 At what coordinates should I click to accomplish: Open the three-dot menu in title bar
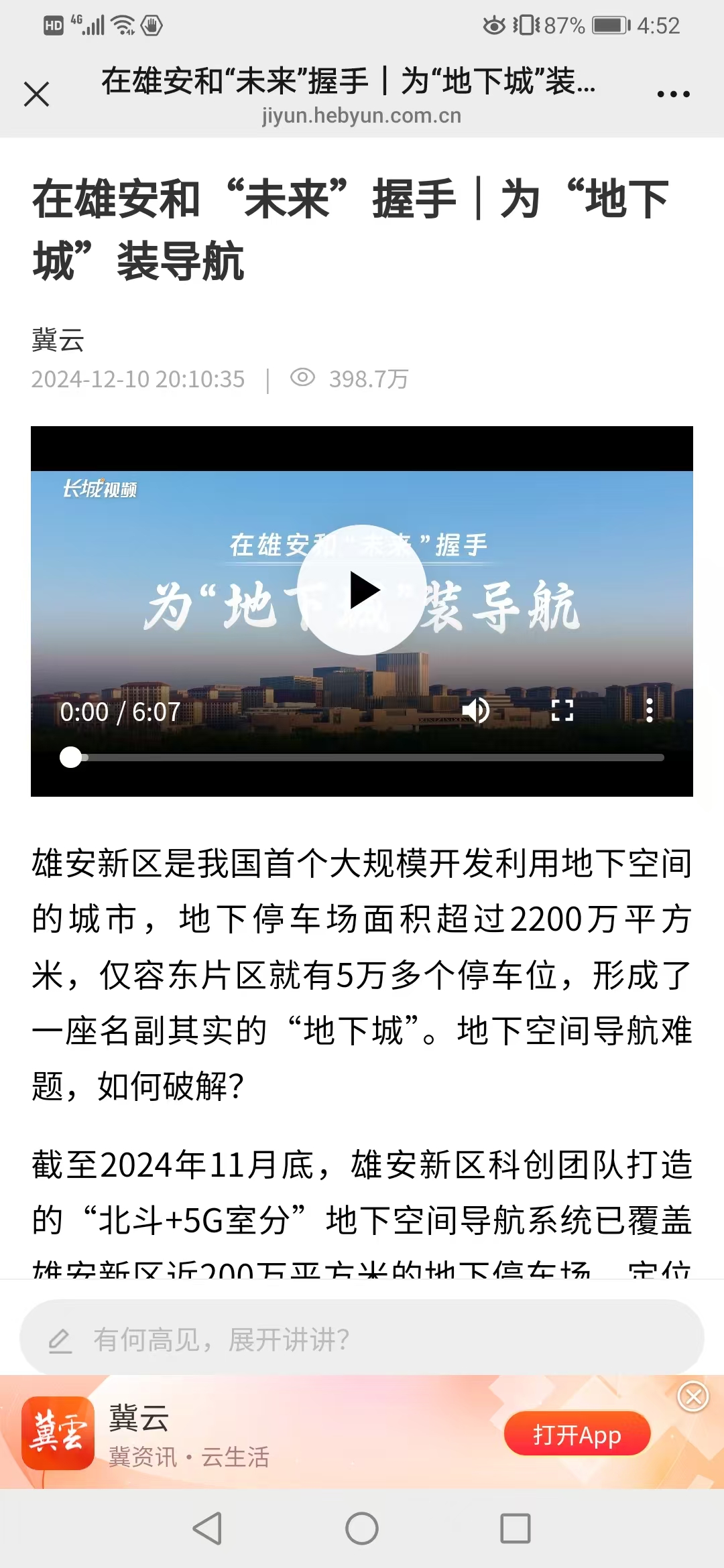[x=673, y=94]
